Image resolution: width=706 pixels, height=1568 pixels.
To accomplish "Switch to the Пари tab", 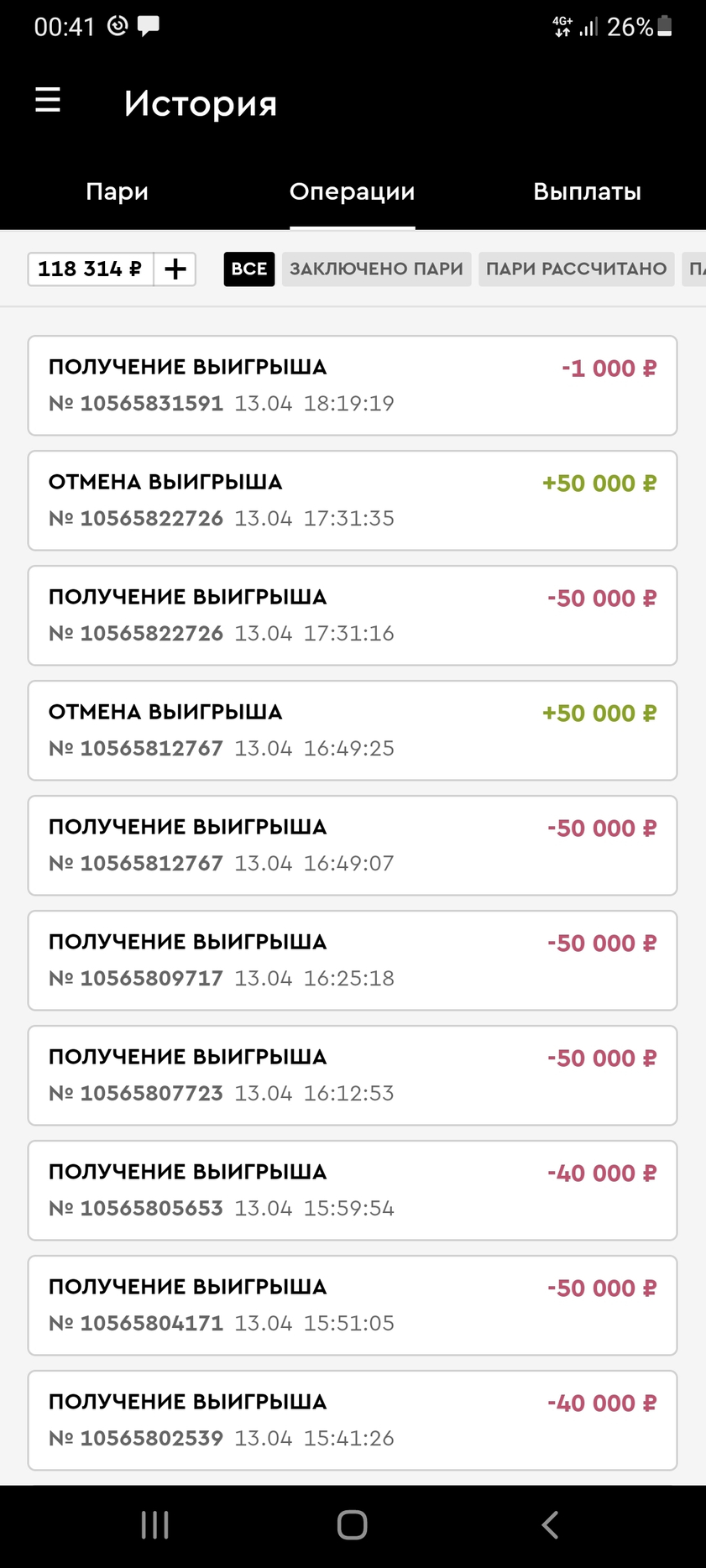I will pos(118,191).
